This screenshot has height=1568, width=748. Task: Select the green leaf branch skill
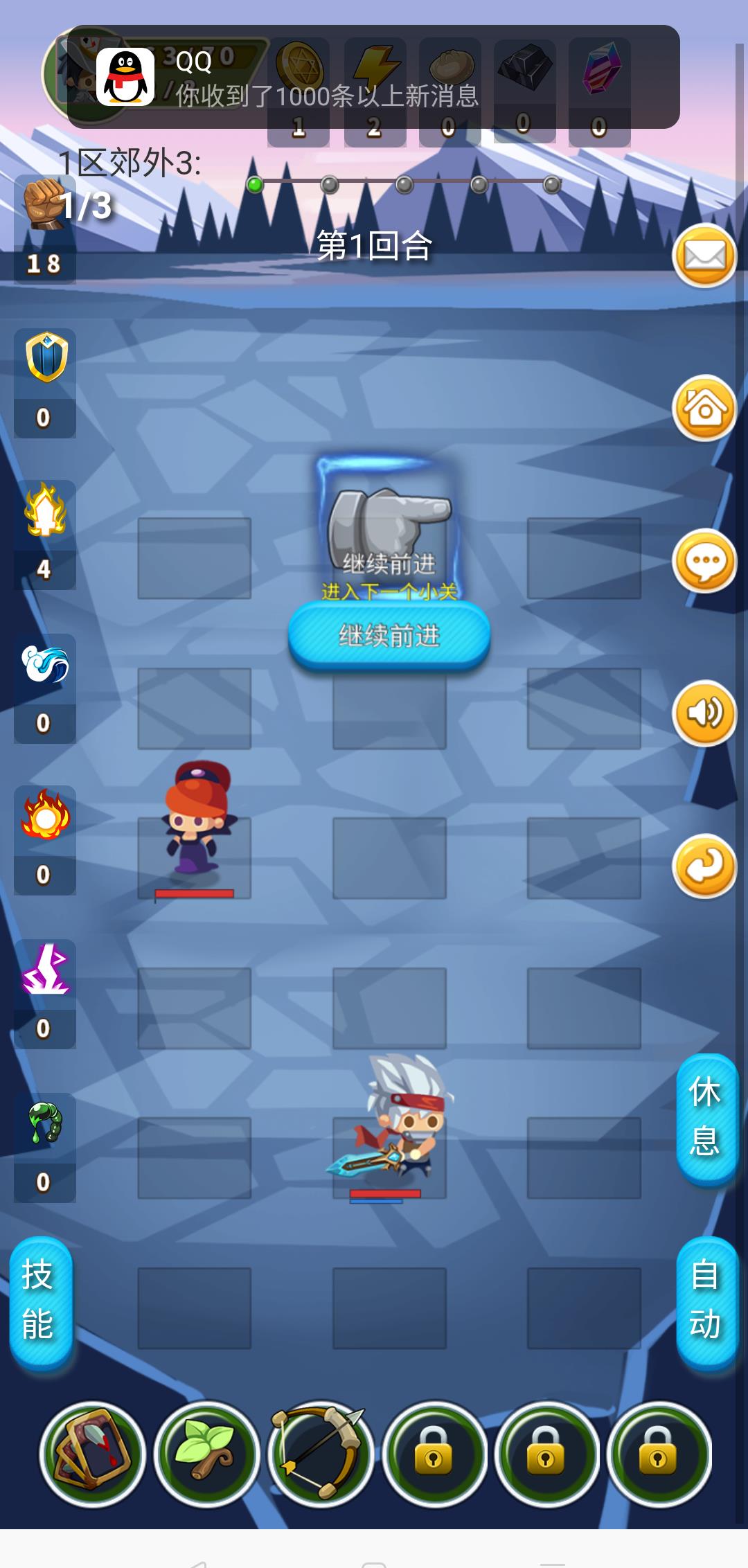pyautogui.click(x=206, y=1453)
